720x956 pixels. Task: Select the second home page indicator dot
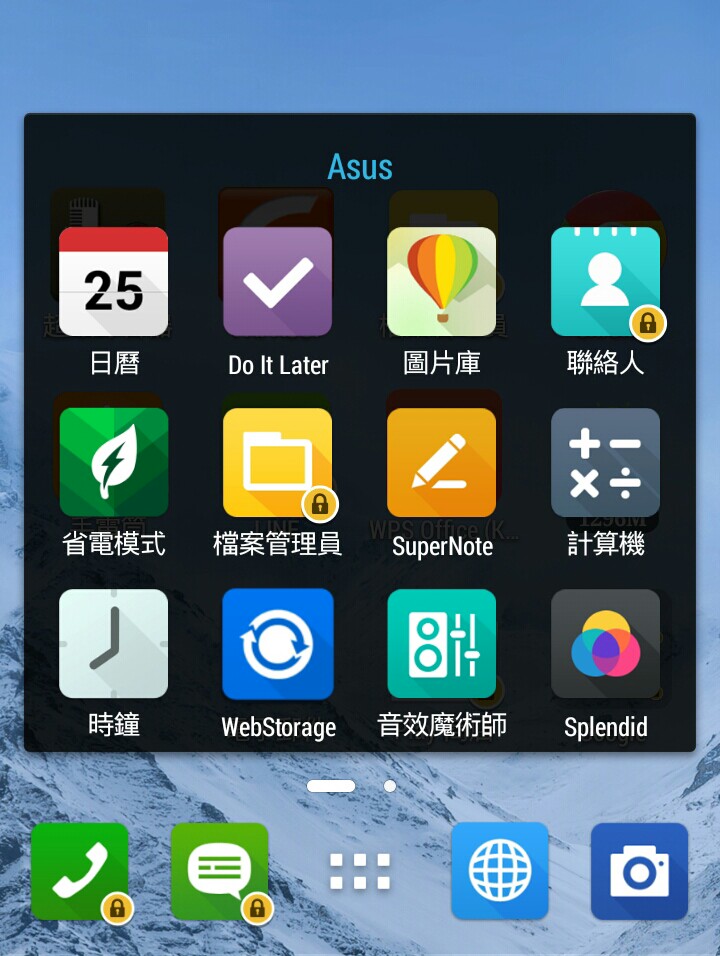[x=390, y=786]
